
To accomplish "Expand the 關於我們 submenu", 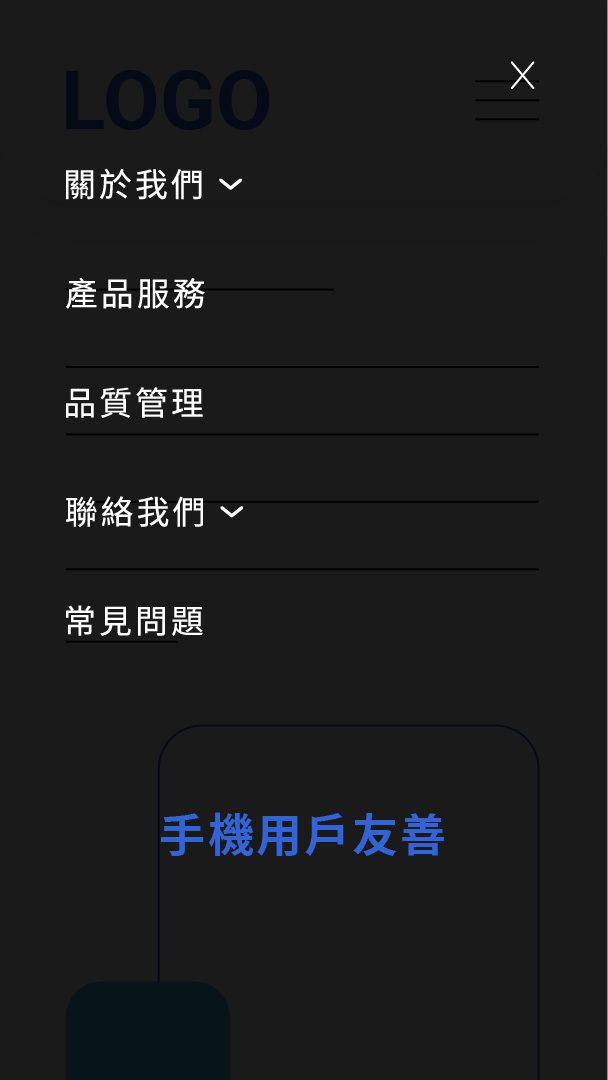I will [231, 184].
